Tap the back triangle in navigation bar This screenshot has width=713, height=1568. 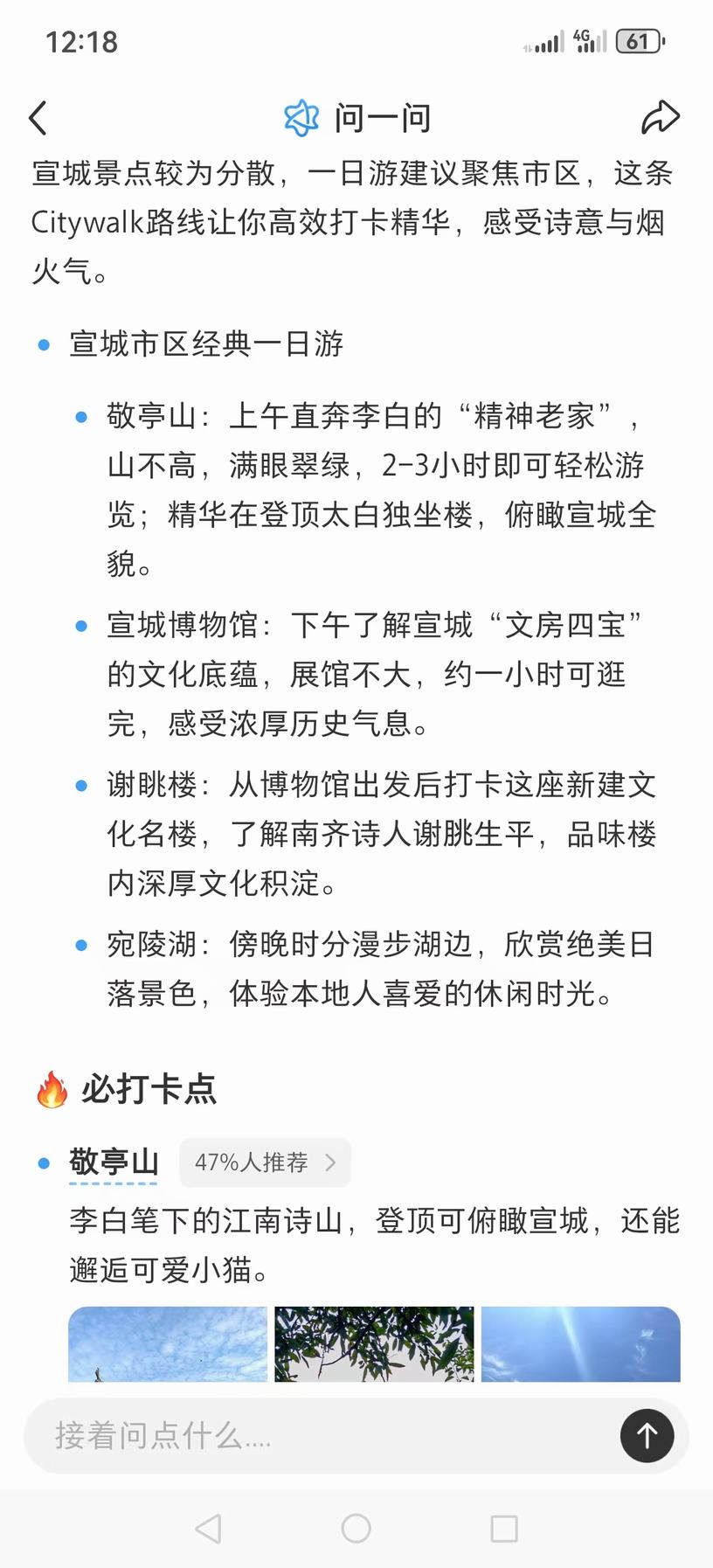pyautogui.click(x=207, y=1529)
